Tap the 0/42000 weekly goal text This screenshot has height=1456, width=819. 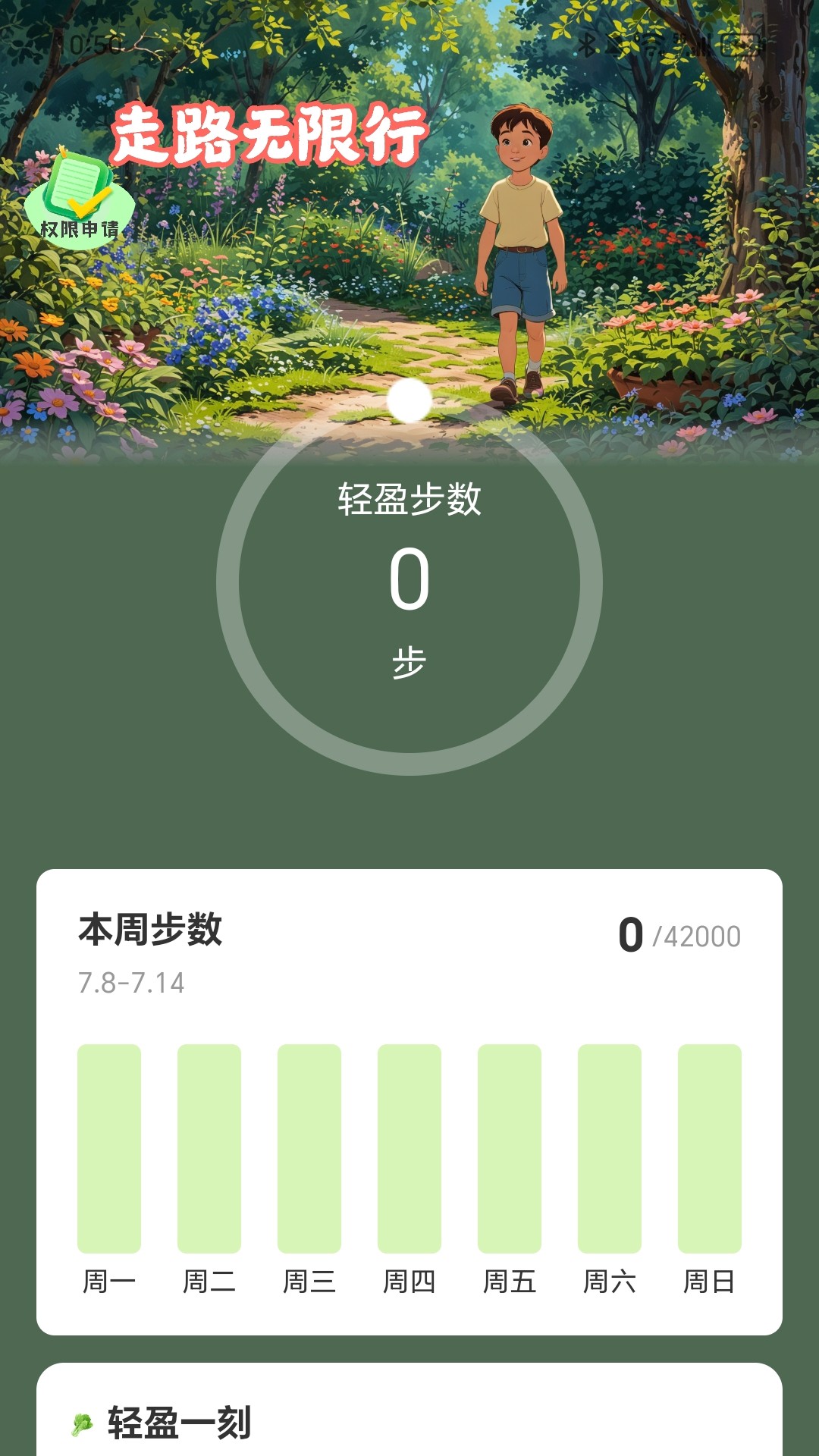(x=679, y=934)
